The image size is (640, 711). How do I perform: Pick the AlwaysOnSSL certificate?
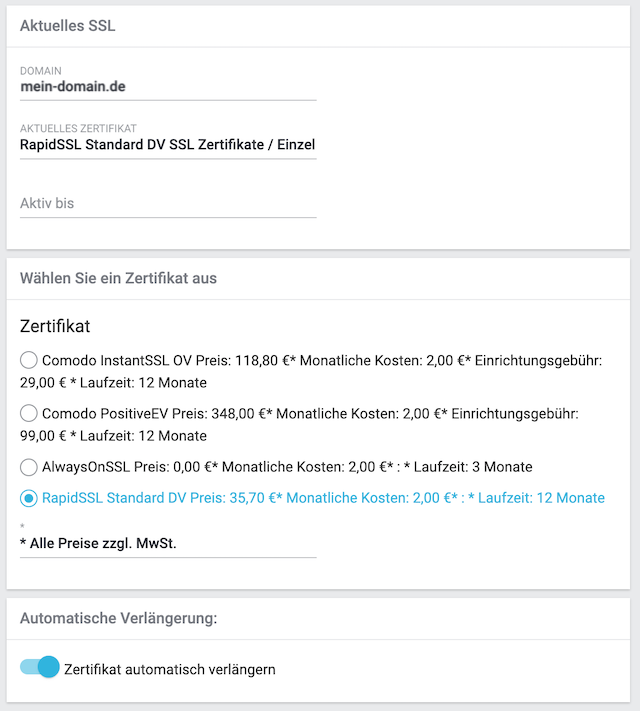[29, 467]
